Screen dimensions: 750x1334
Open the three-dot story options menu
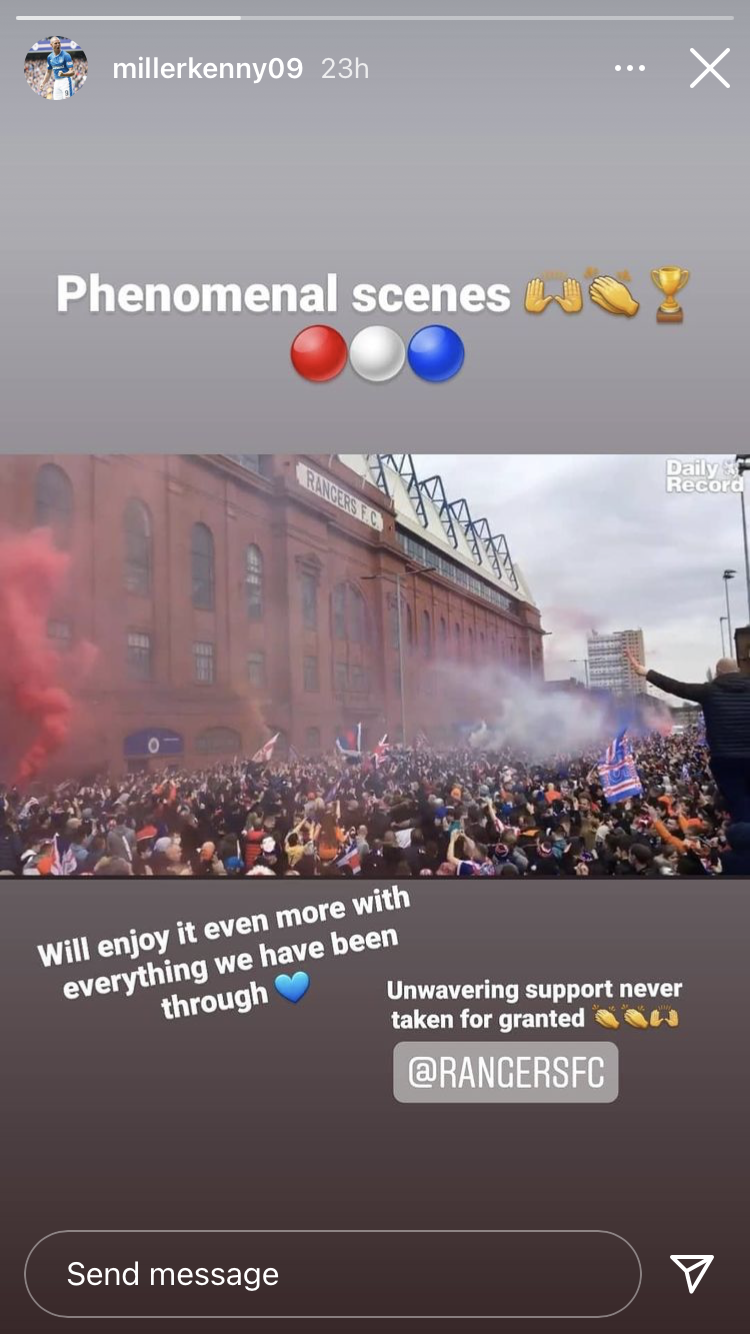pos(629,69)
